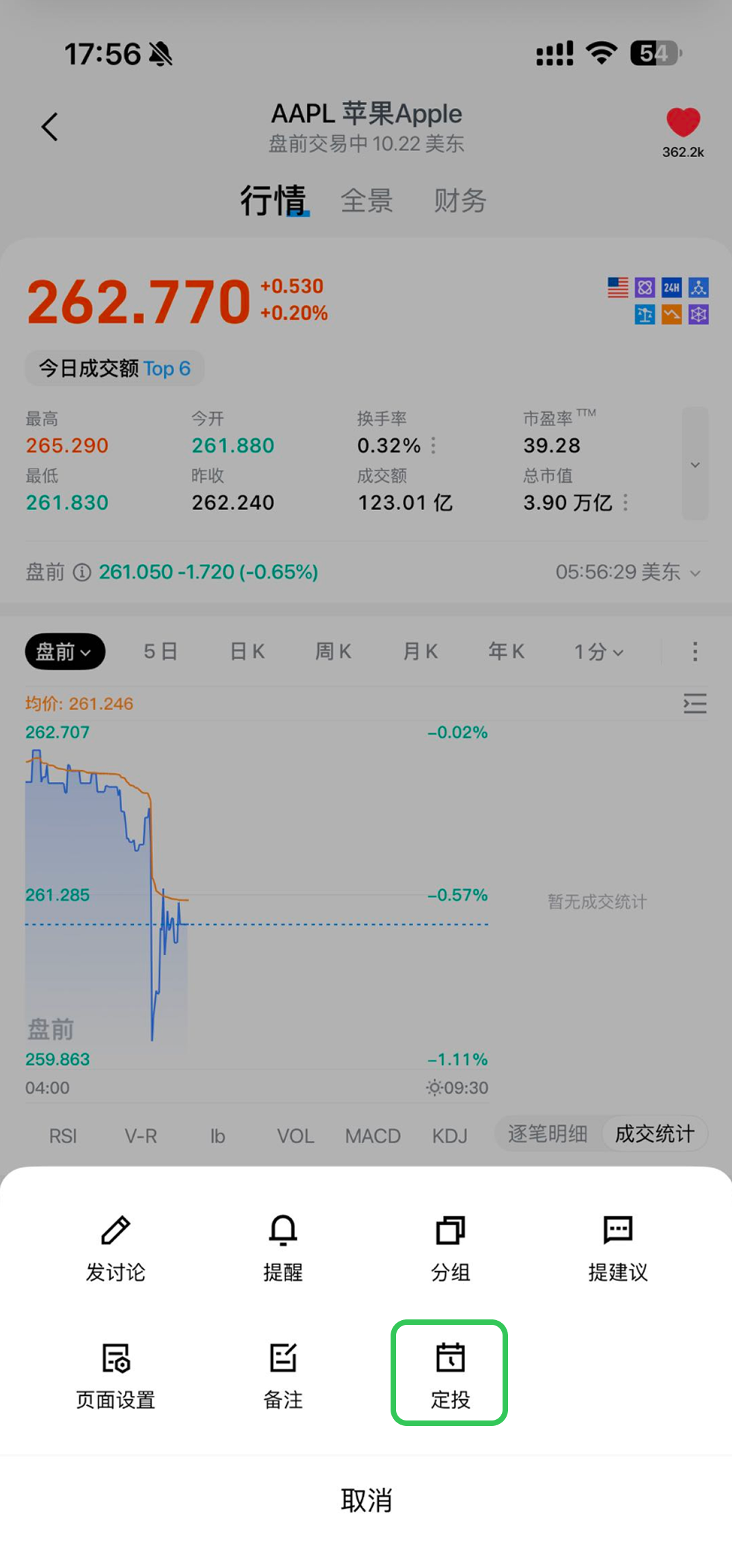Set a price alert via 提醒

[x=283, y=1247]
